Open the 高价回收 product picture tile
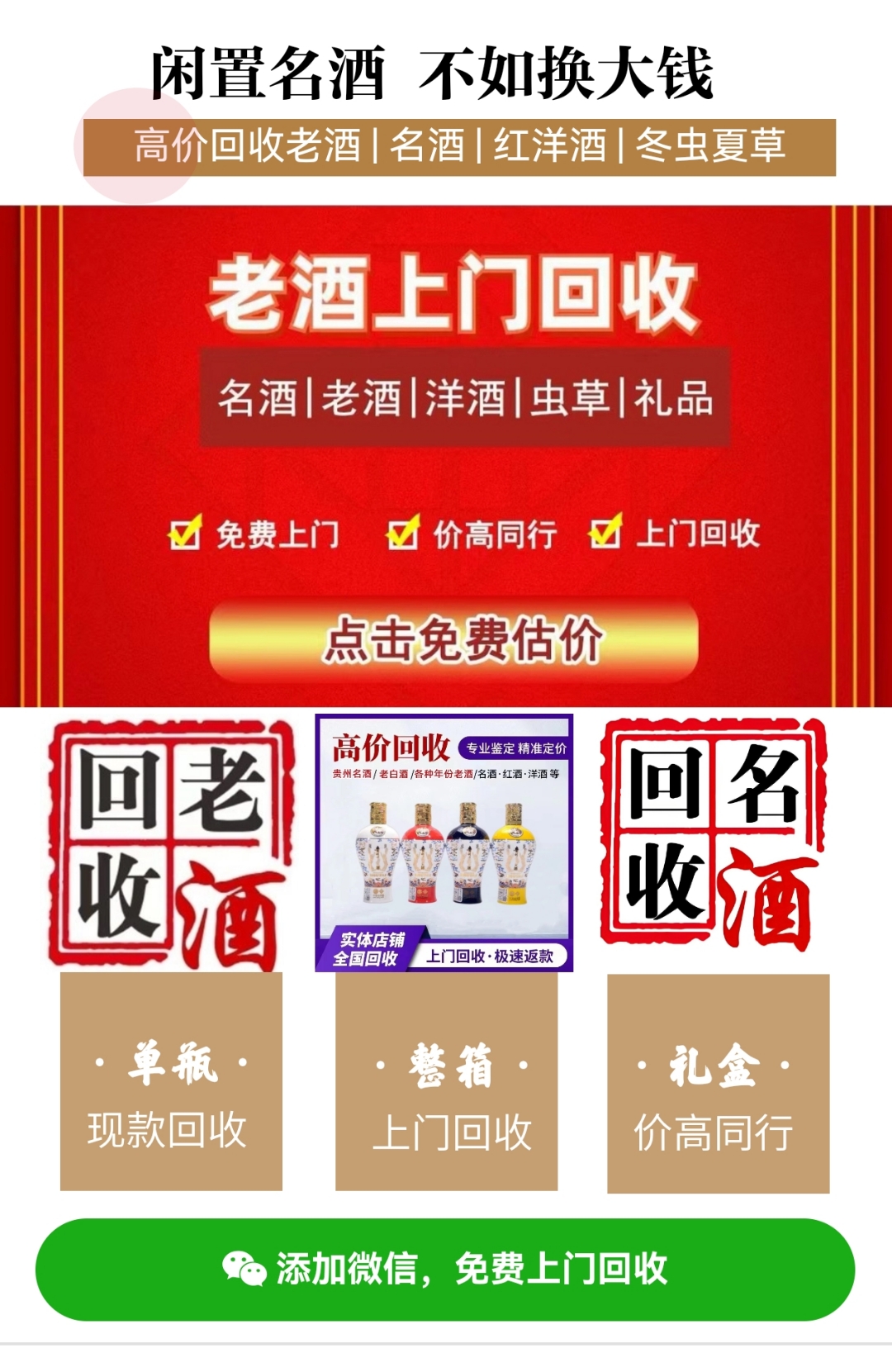 [444, 843]
